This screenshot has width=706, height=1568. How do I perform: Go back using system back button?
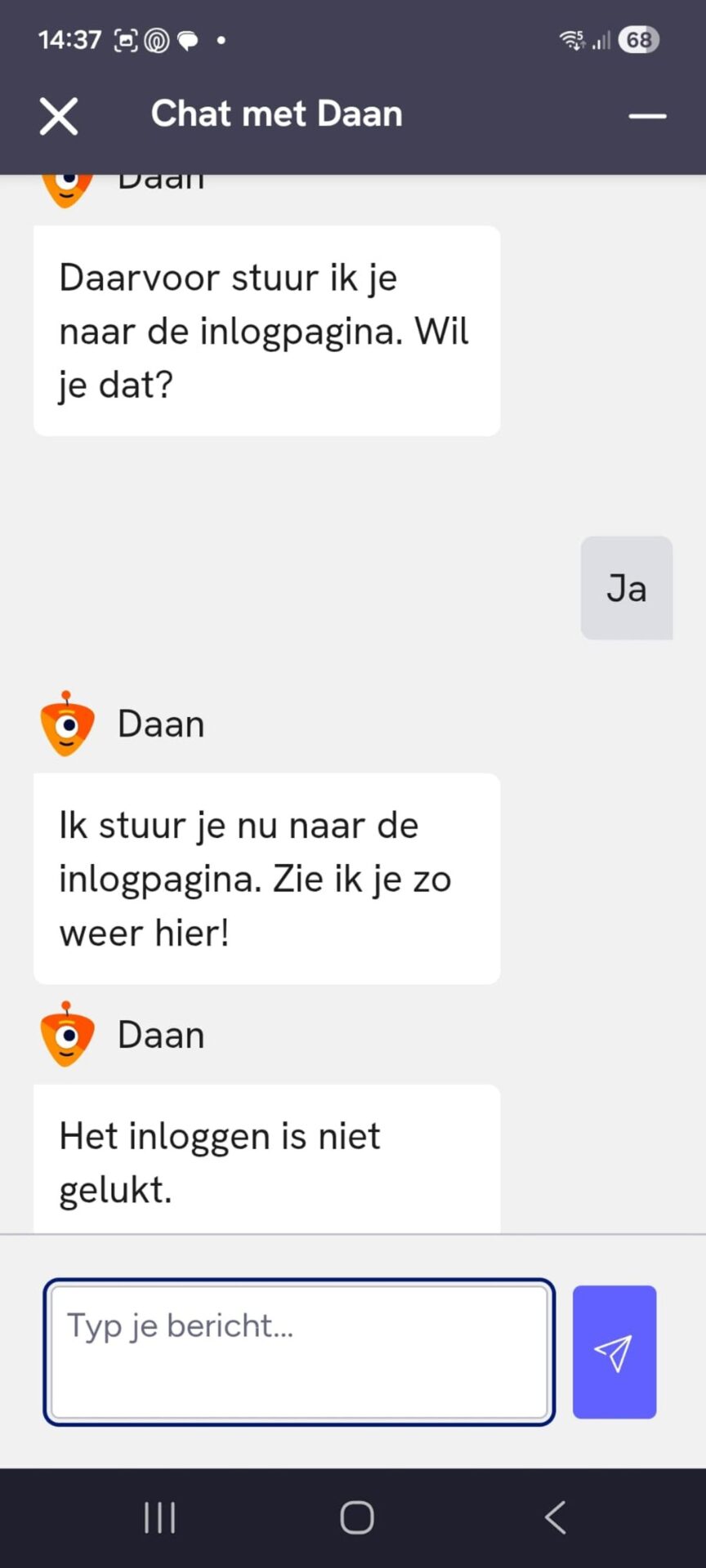point(556,1517)
